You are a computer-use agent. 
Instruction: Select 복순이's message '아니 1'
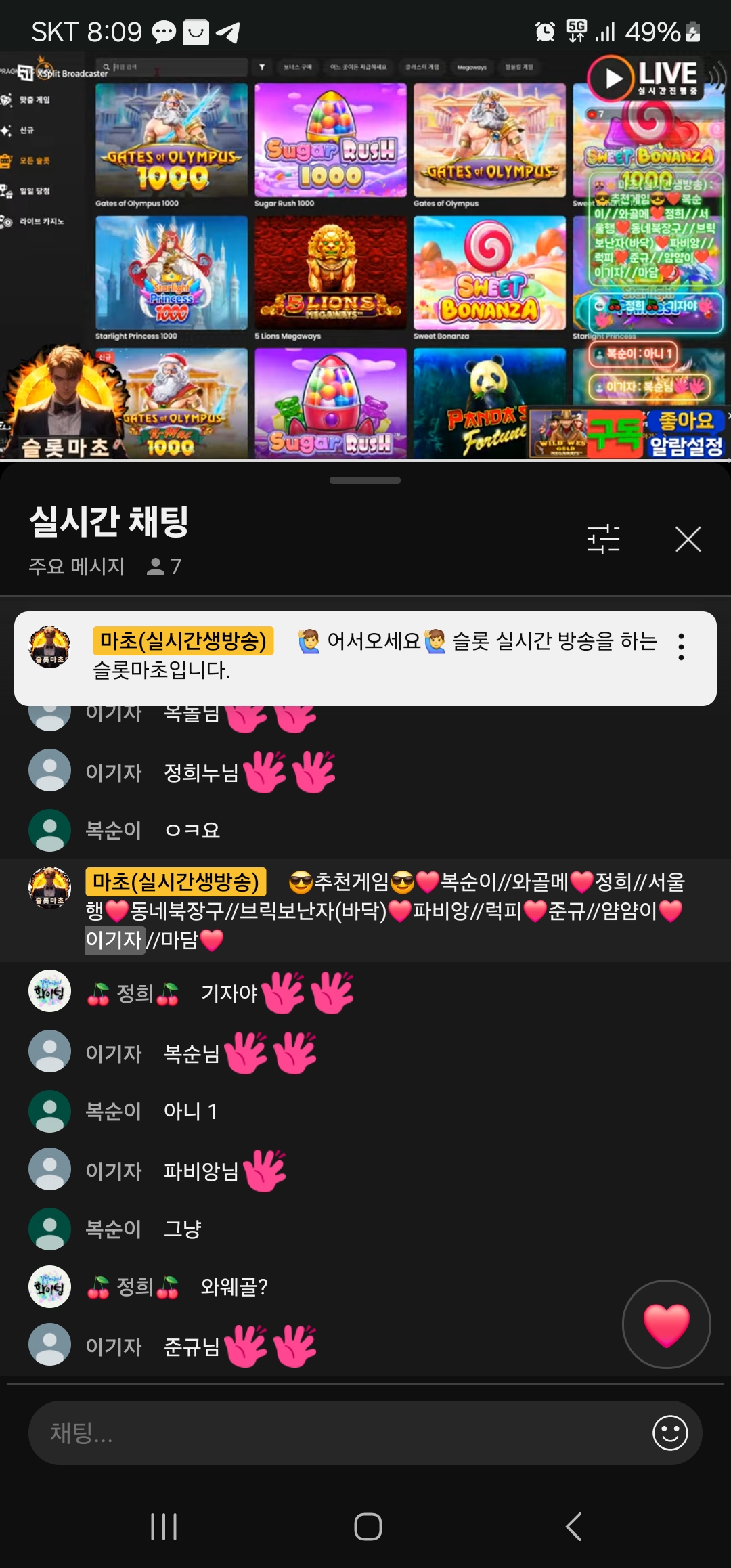(190, 1112)
